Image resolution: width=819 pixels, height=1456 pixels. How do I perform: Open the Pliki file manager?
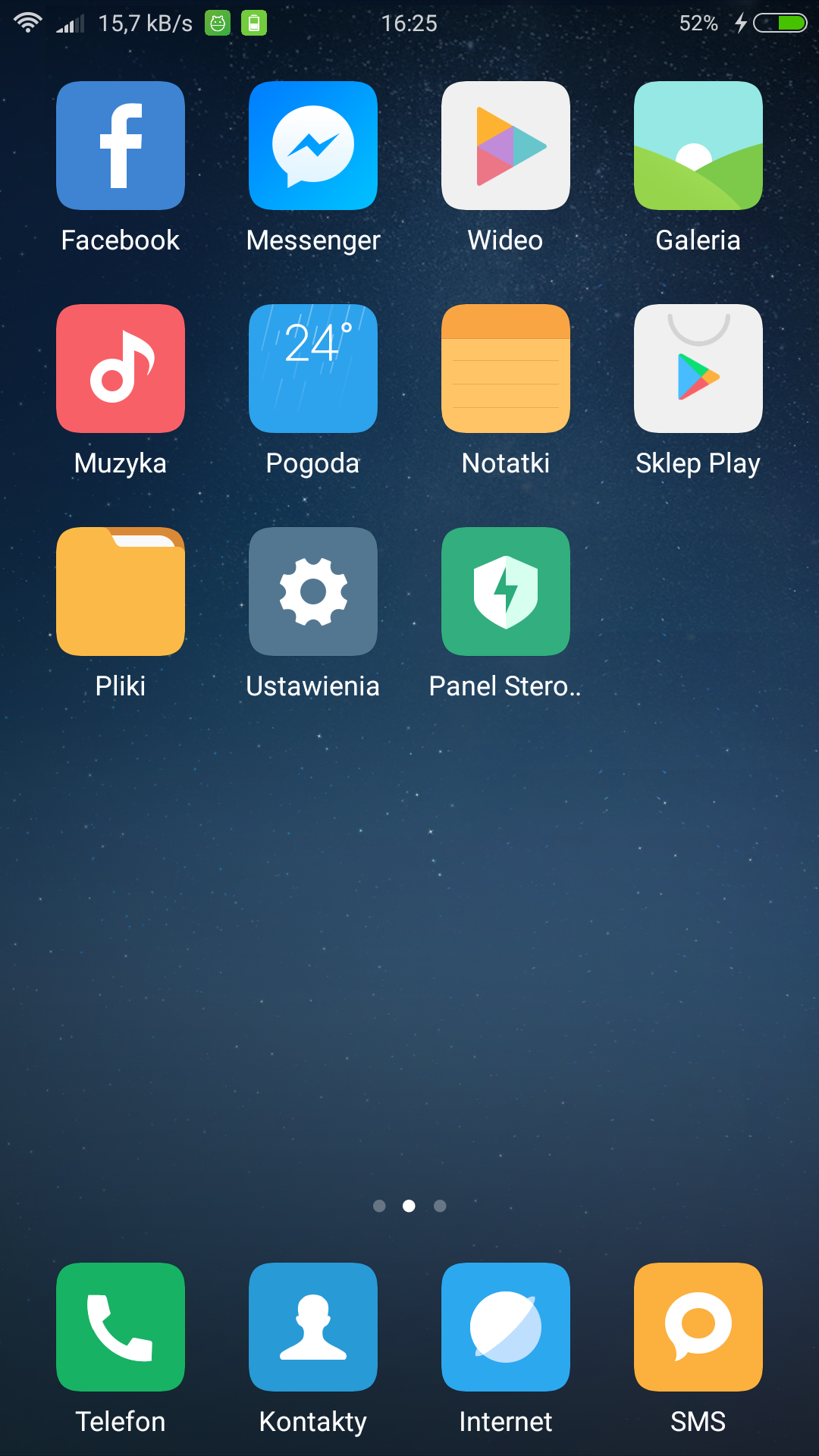pos(121,591)
